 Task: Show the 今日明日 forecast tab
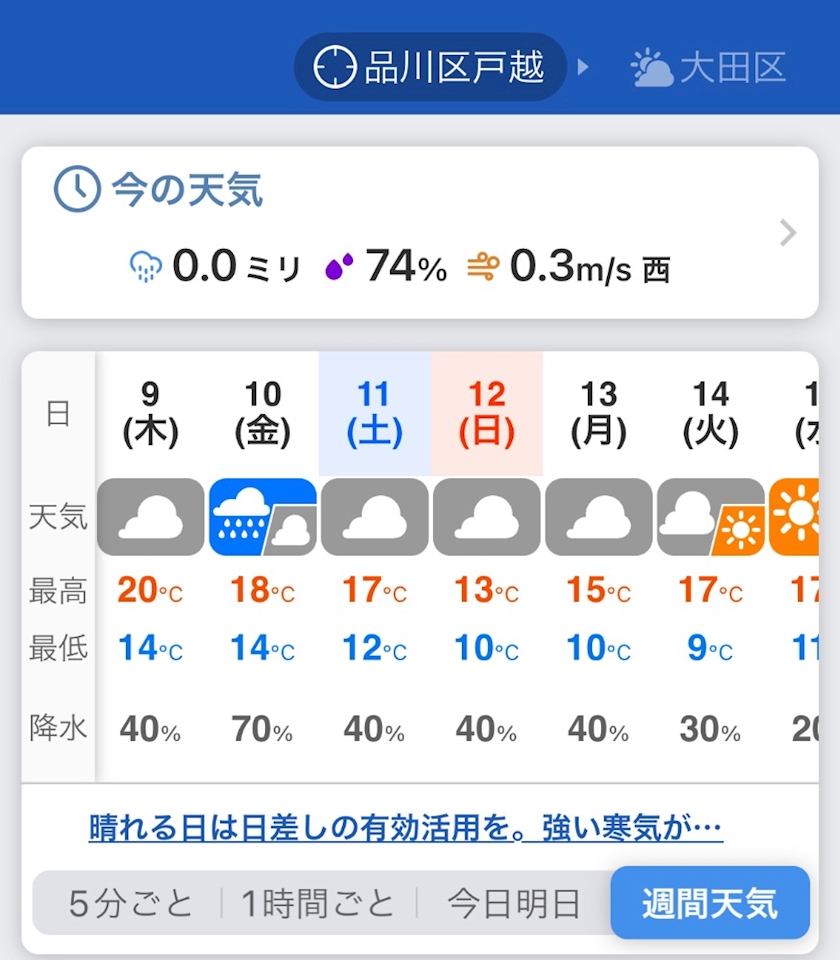[513, 904]
